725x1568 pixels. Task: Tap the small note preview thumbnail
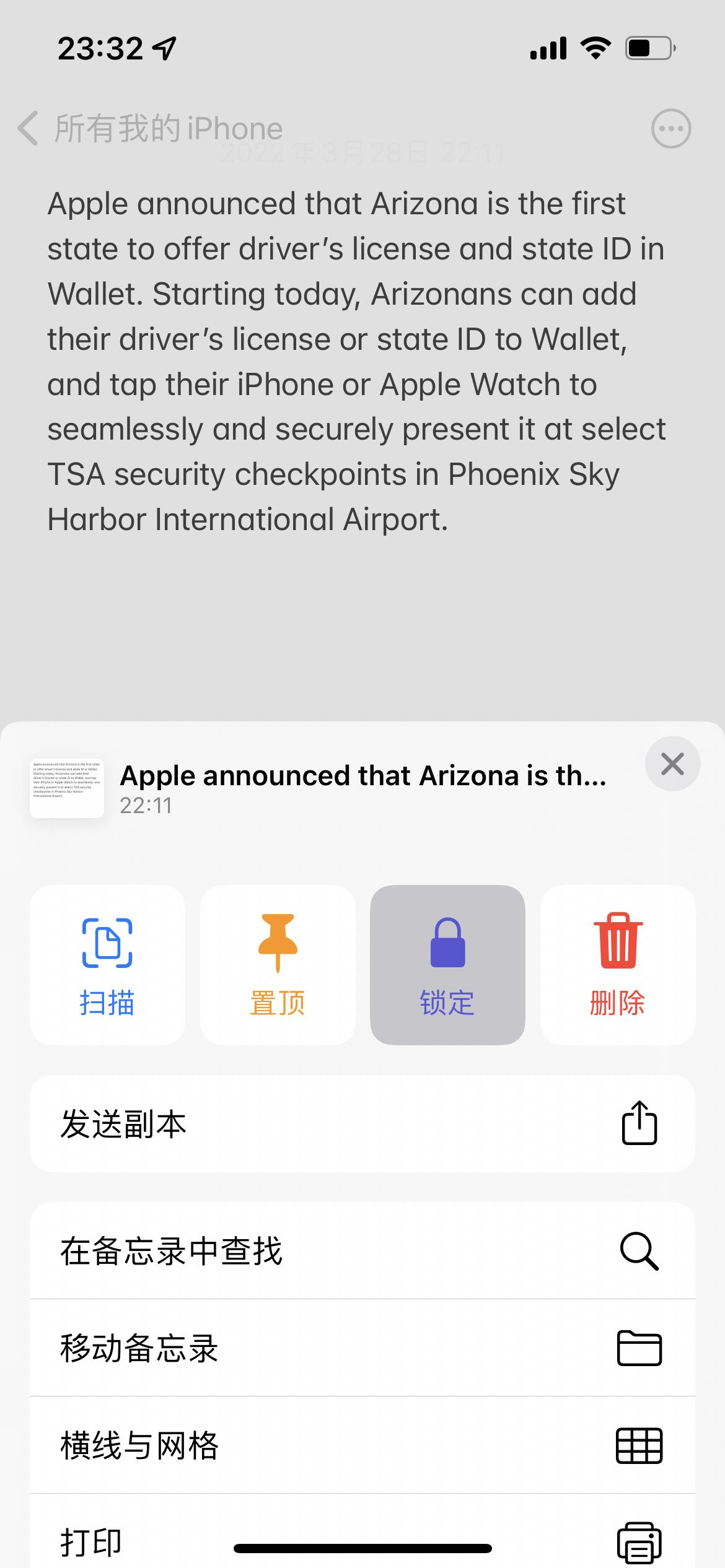tap(67, 788)
